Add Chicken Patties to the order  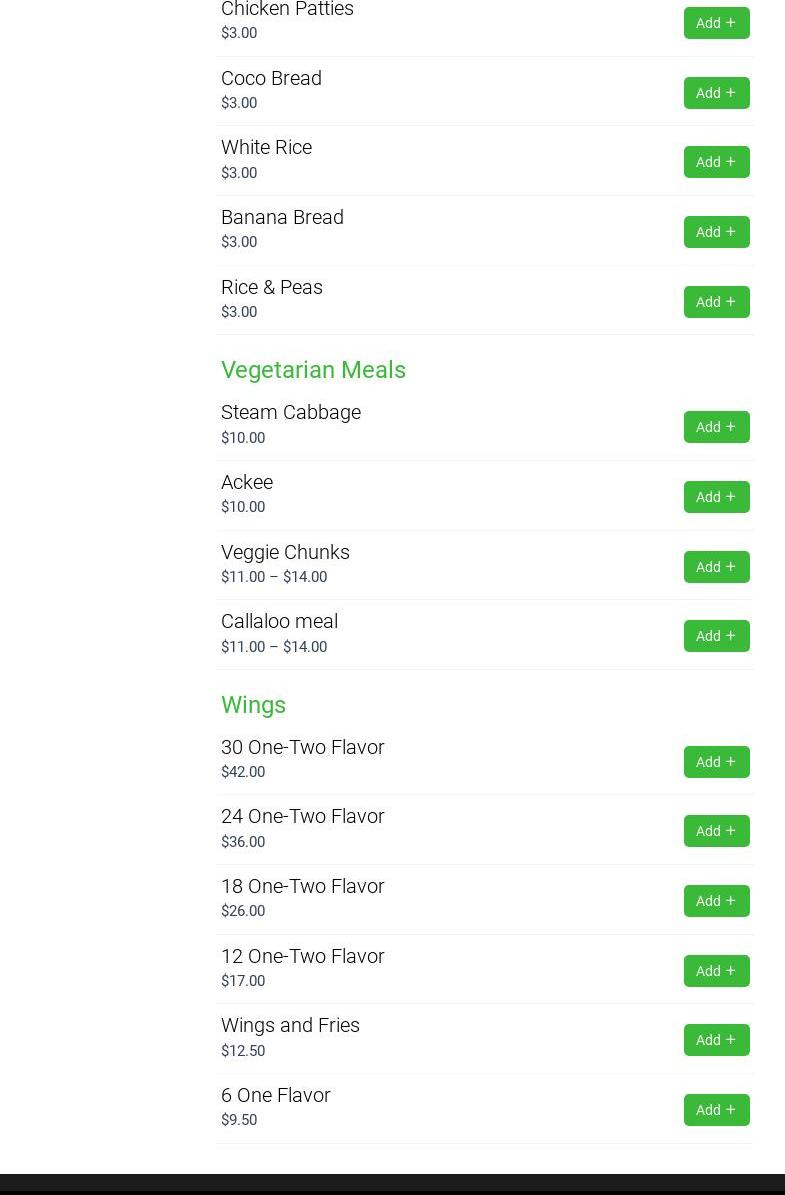click(x=716, y=23)
